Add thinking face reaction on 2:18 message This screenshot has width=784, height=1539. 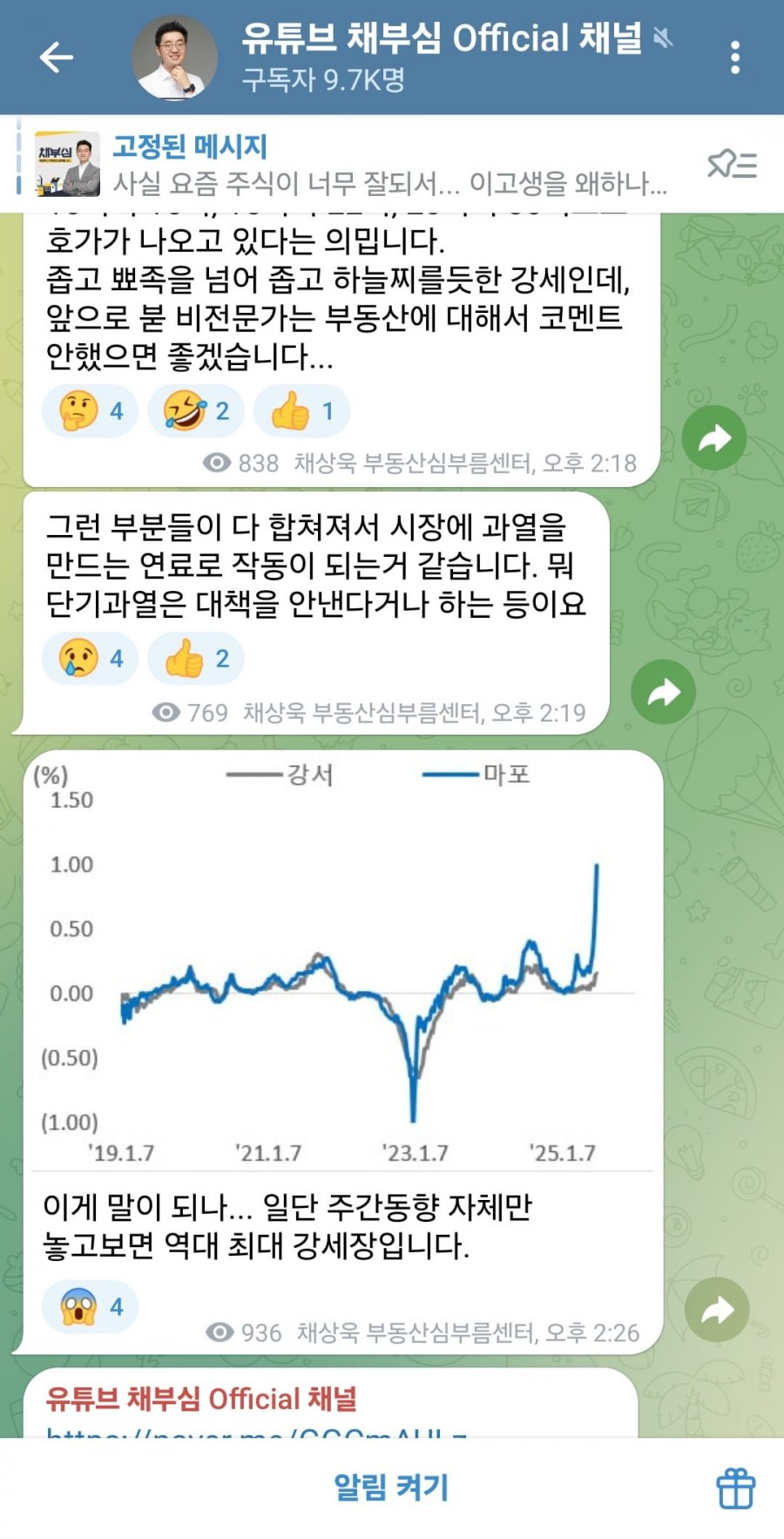[x=90, y=411]
